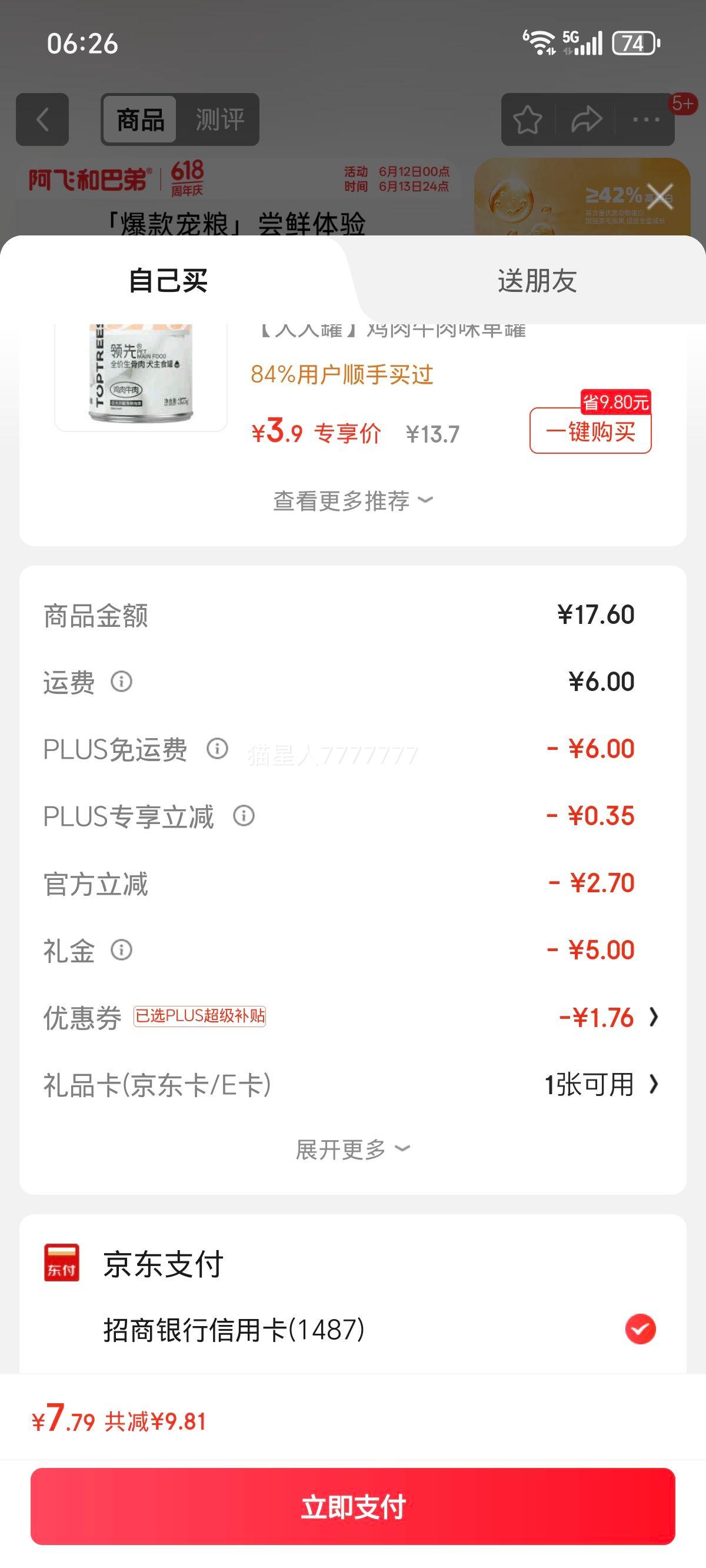Open the three-dot overflow menu
The width and height of the screenshot is (706, 1568).
click(646, 119)
